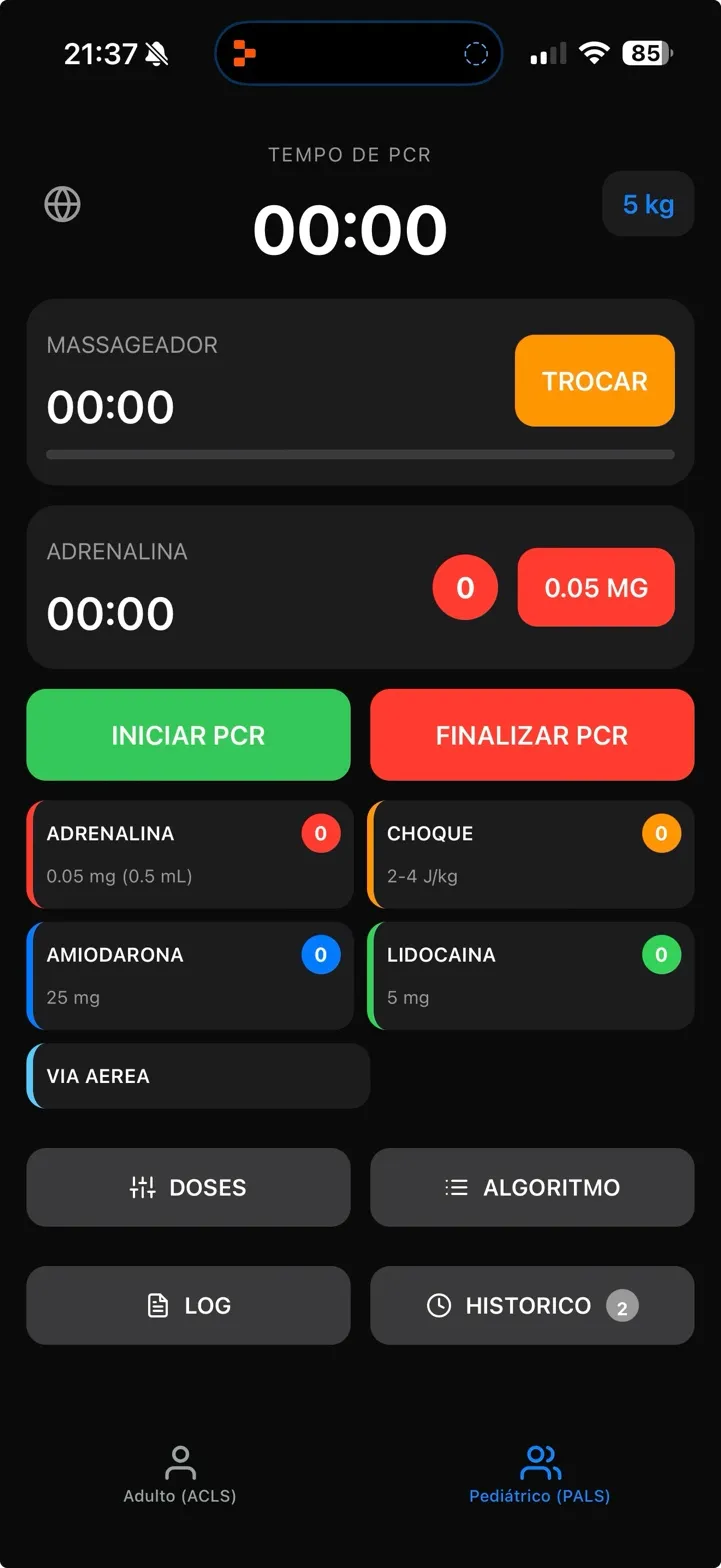Open the 0.05 MG dose selector
Screen dimensions: 721x1568
[x=596, y=587]
